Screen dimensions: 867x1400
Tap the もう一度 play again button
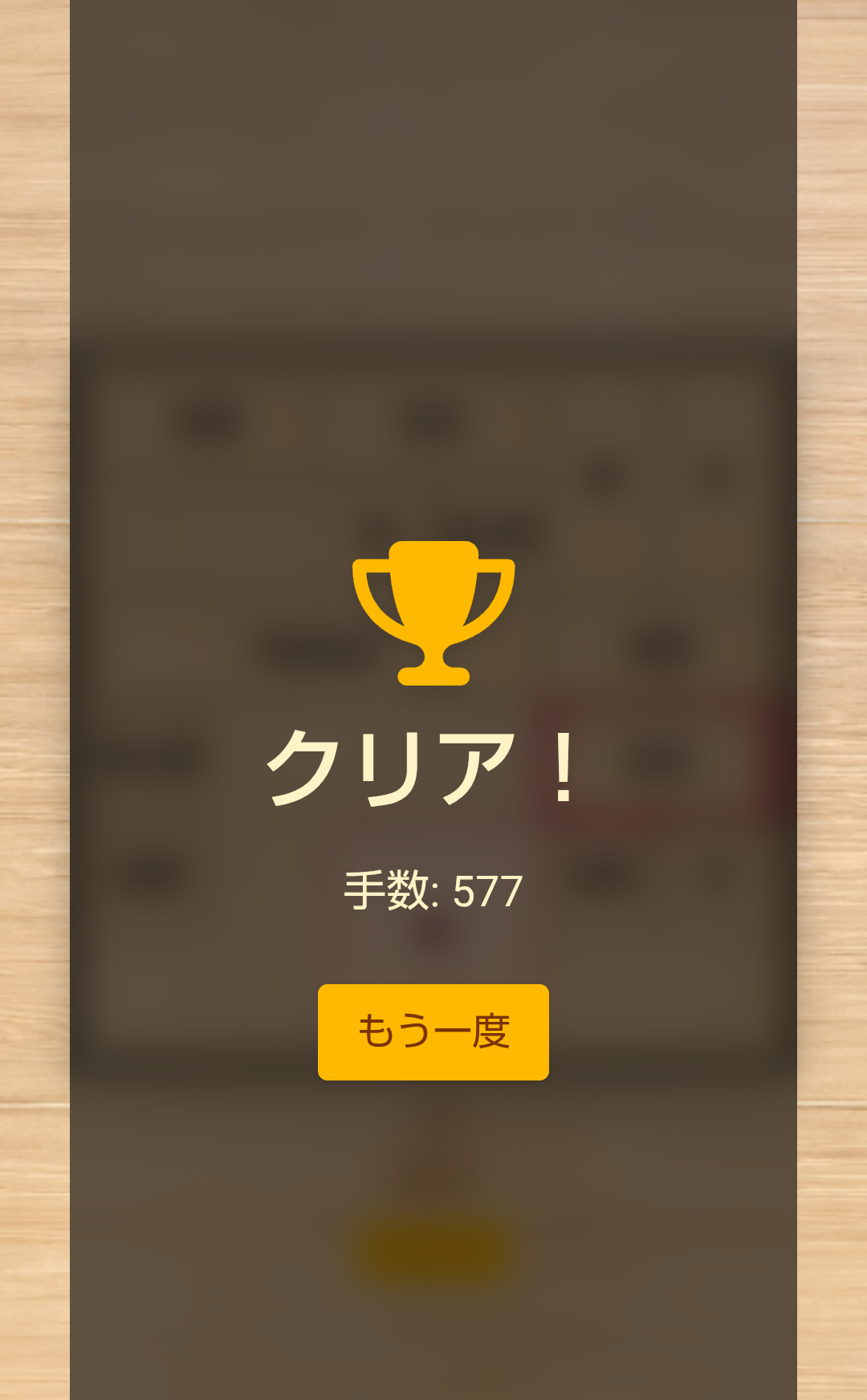coord(433,1032)
